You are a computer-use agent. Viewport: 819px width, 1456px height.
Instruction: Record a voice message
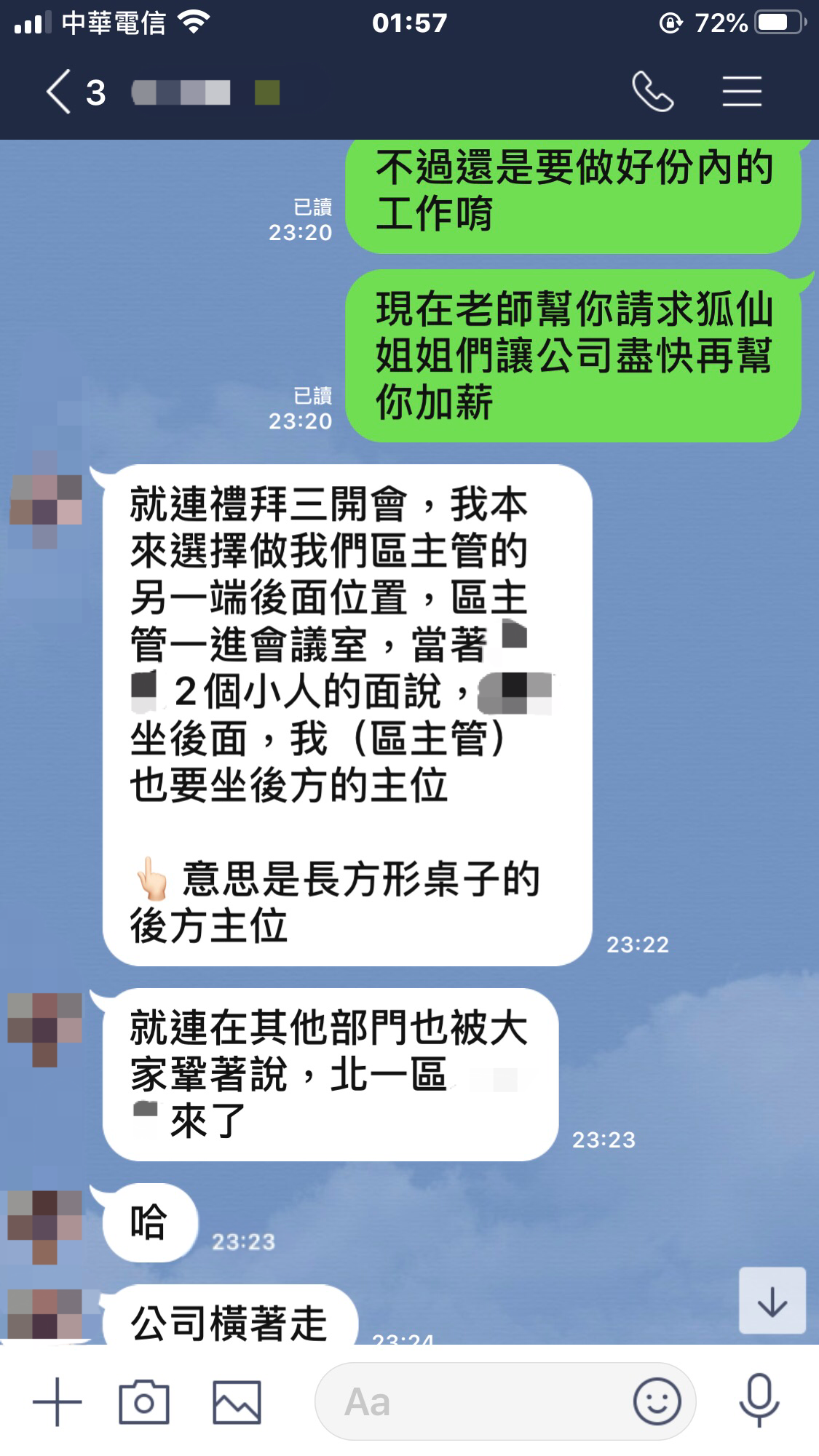(x=759, y=1401)
